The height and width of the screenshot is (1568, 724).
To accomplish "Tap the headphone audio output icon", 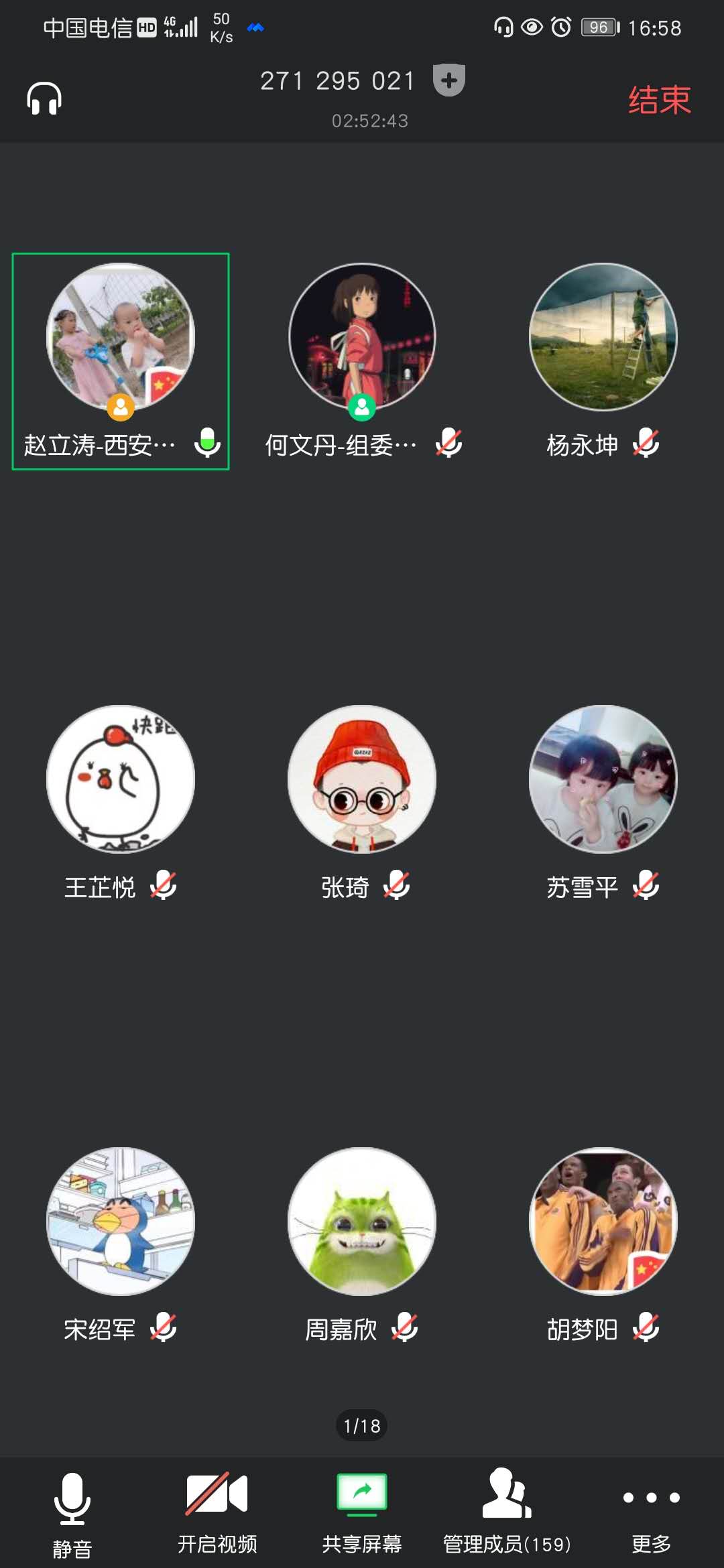I will click(44, 99).
